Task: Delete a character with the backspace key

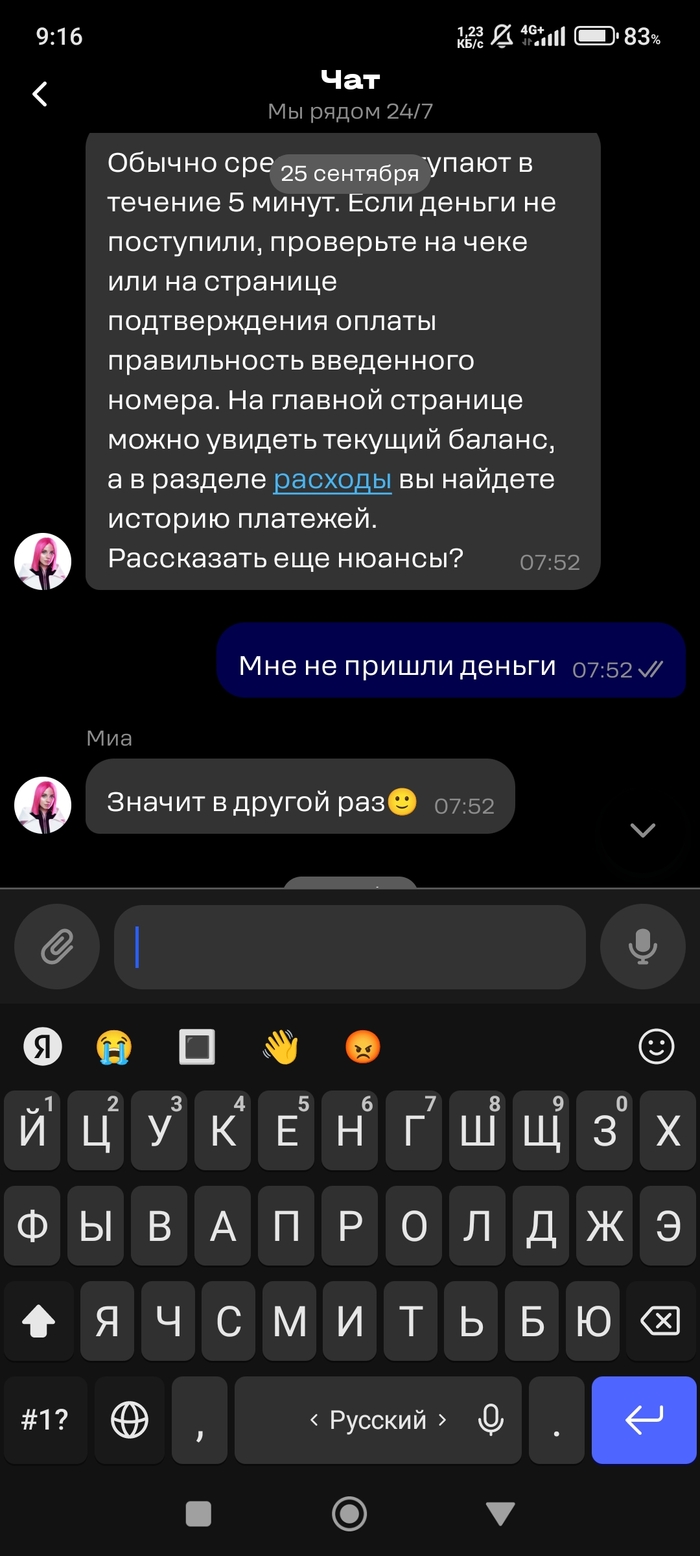Action: coord(659,1322)
